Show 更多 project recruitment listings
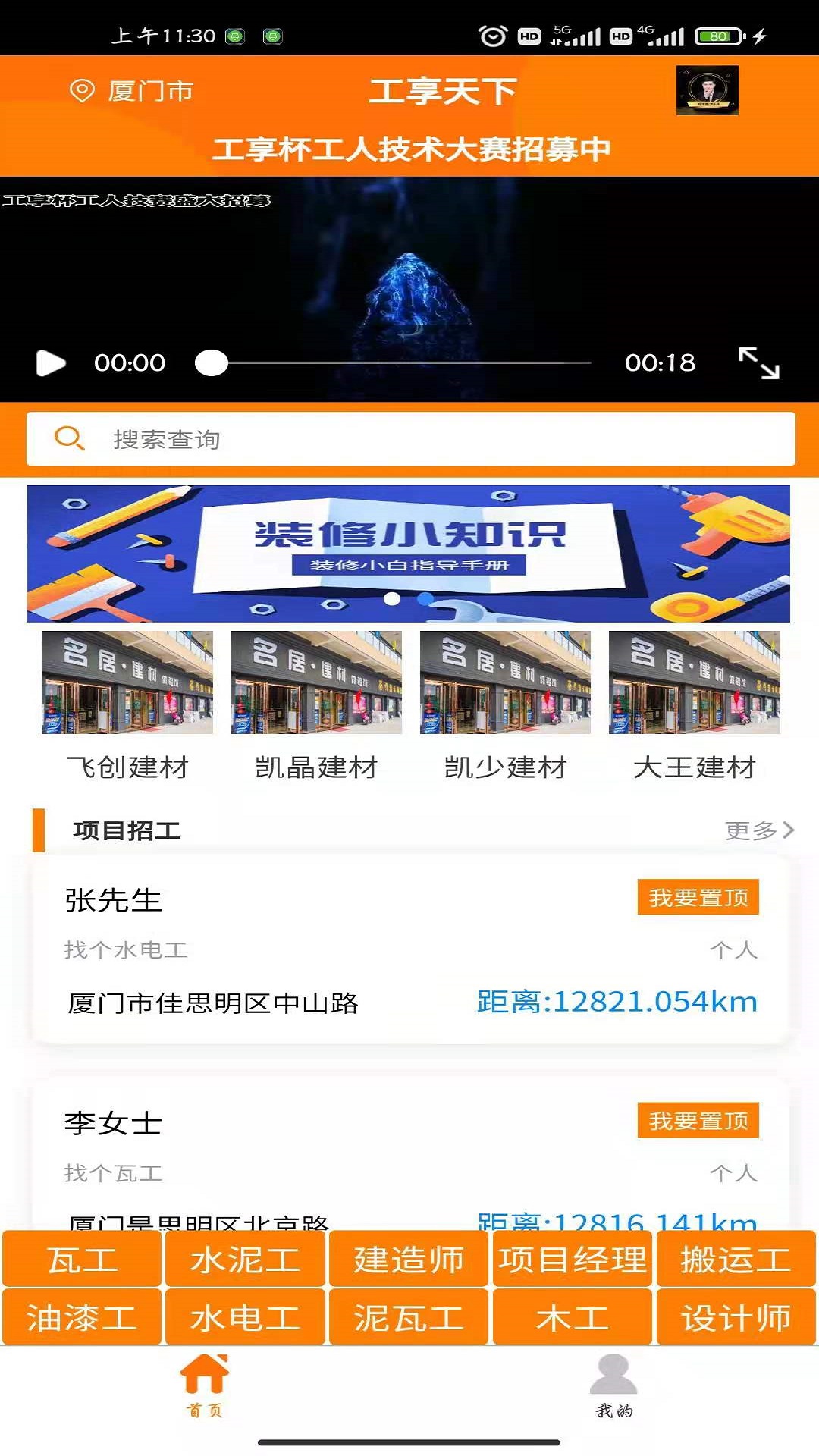The image size is (819, 1456). click(x=758, y=830)
